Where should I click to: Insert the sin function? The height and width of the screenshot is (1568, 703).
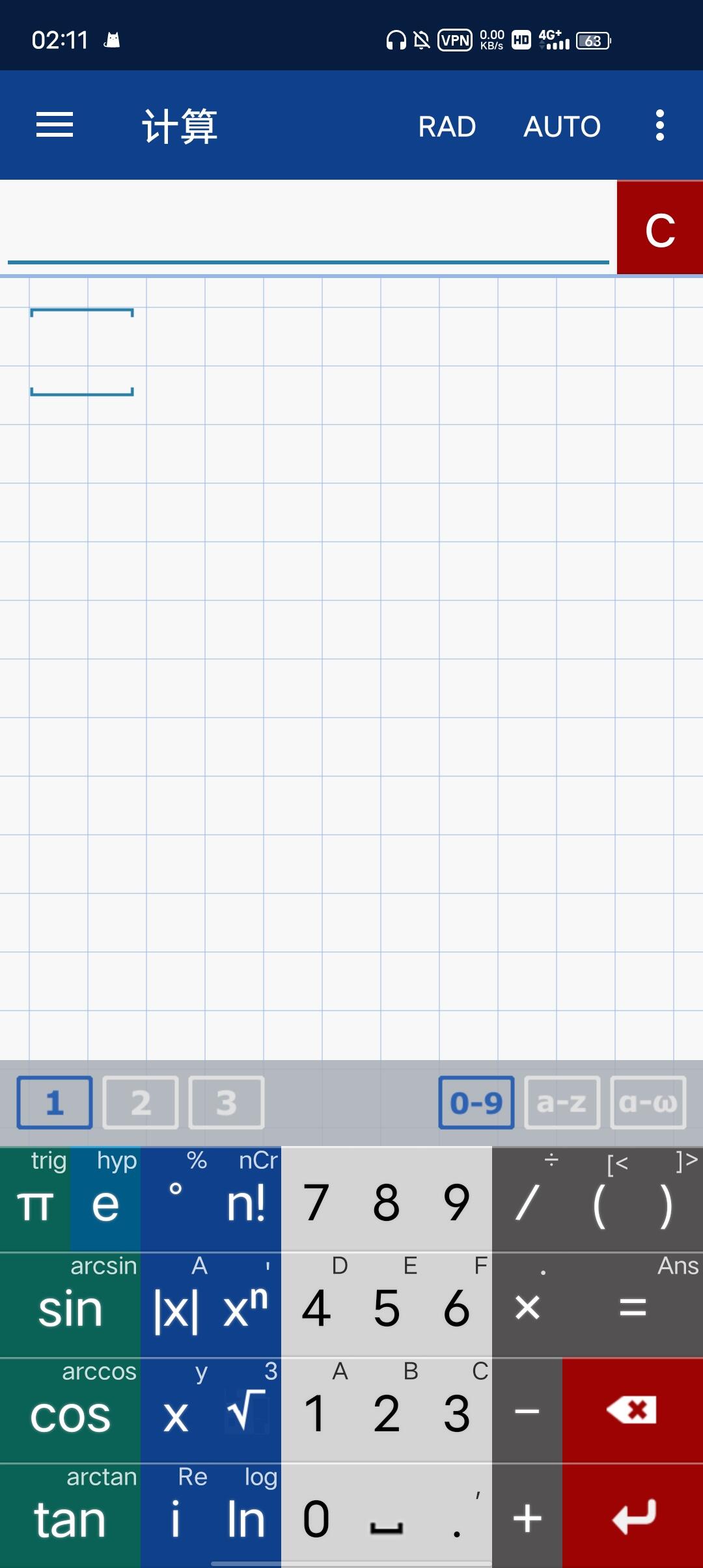click(x=70, y=1309)
